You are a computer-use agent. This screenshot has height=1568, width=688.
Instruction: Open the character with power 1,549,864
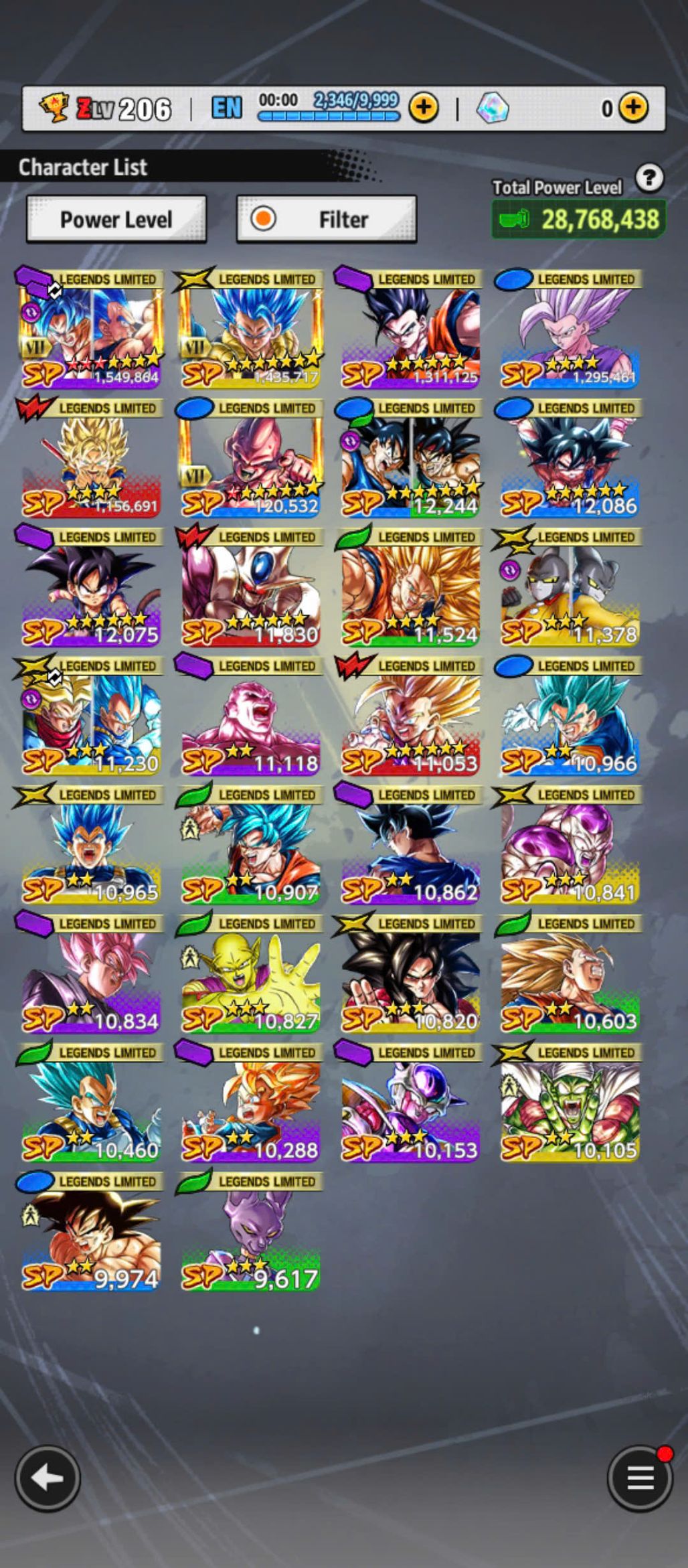pyautogui.click(x=90, y=328)
